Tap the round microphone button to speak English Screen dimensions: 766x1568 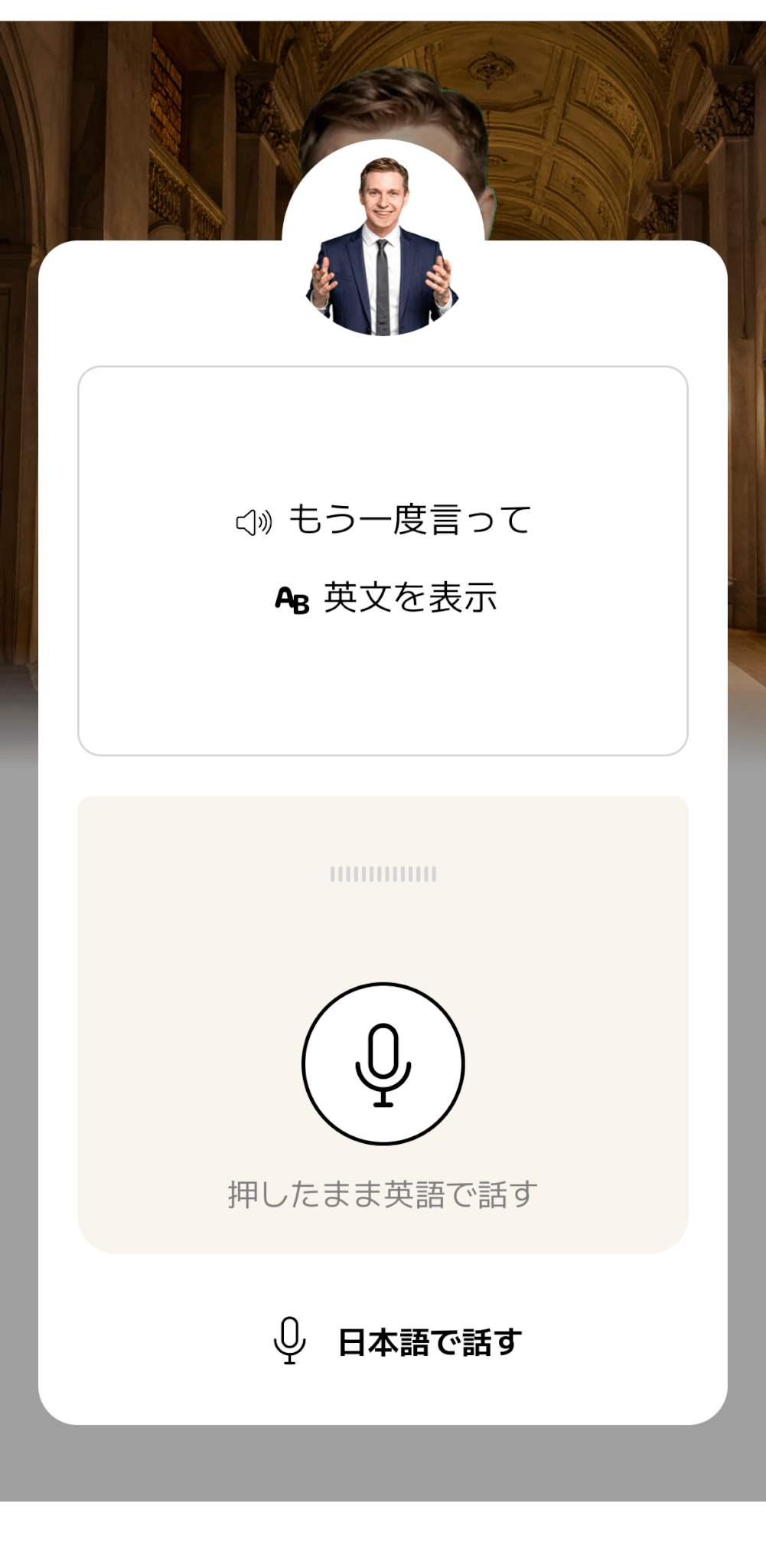point(383,1063)
